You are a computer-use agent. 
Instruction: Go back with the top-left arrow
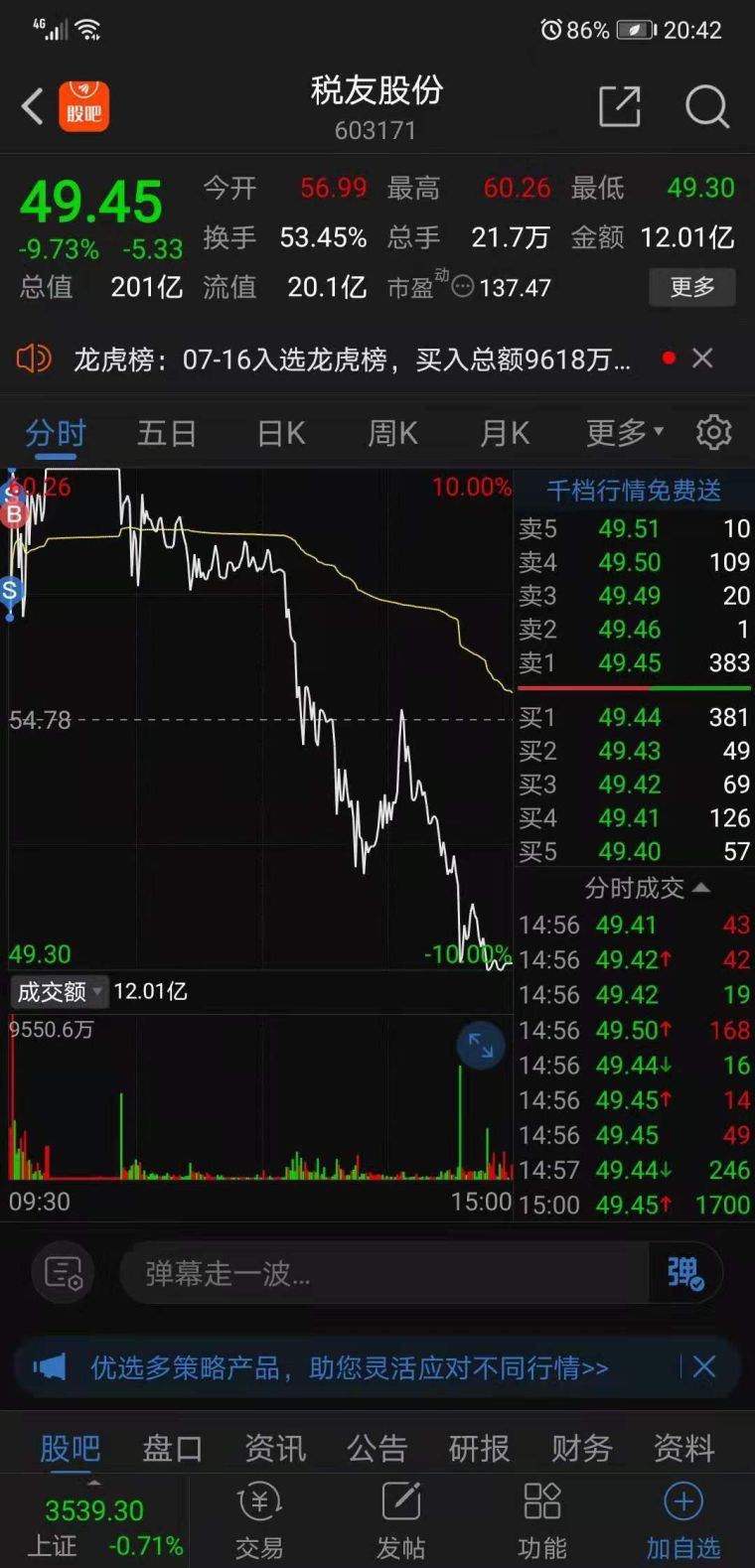click(33, 106)
